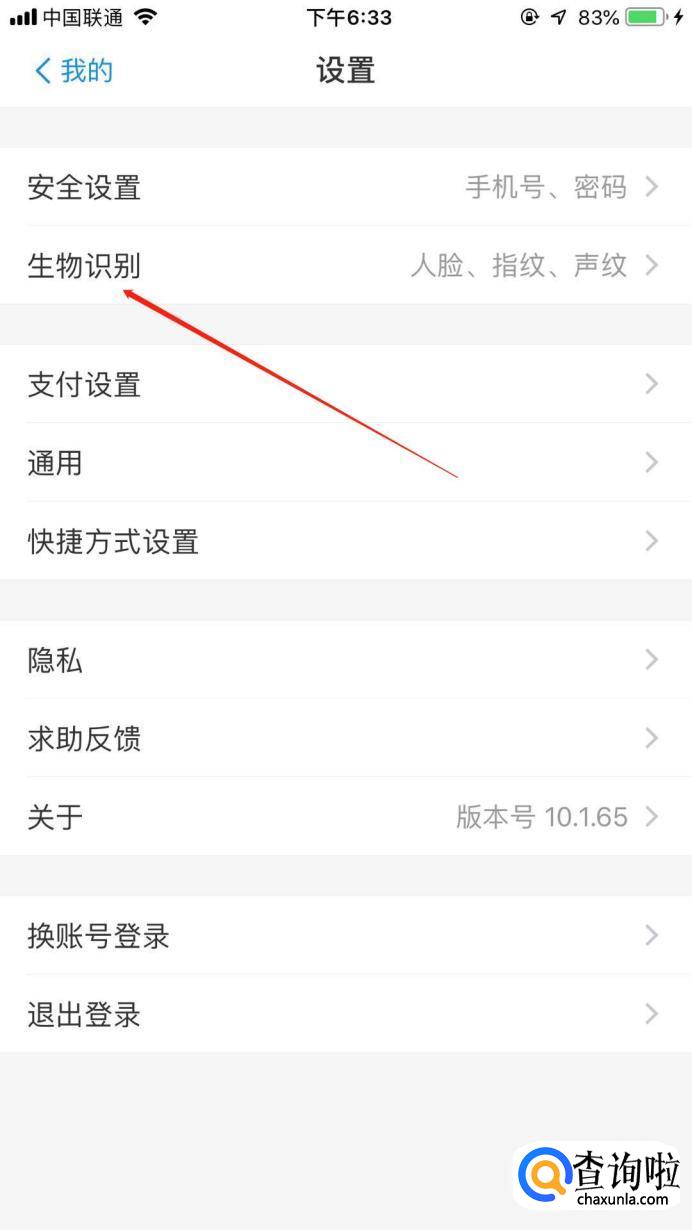
Task: Open 求助反馈
Action: (346, 738)
